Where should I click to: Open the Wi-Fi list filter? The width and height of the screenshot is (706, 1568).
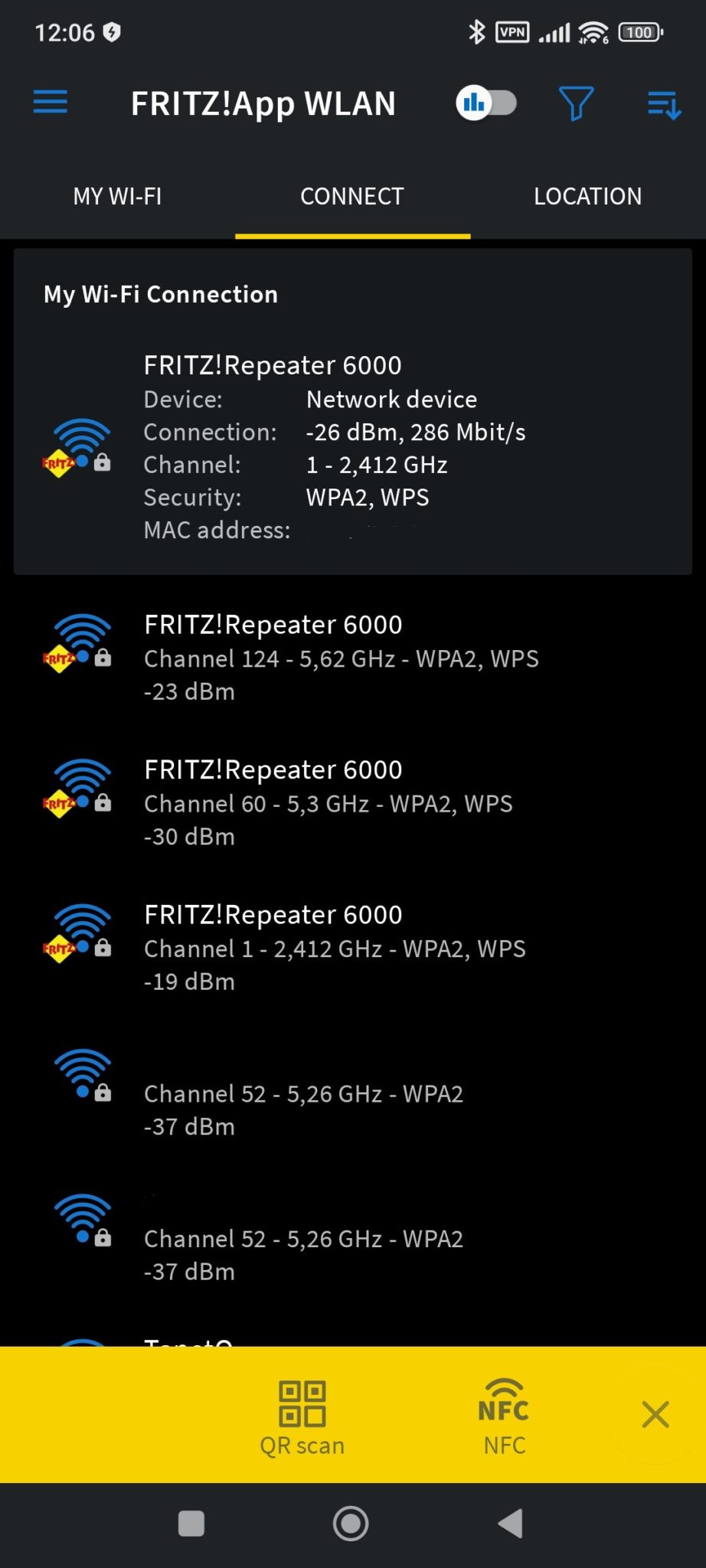577,103
